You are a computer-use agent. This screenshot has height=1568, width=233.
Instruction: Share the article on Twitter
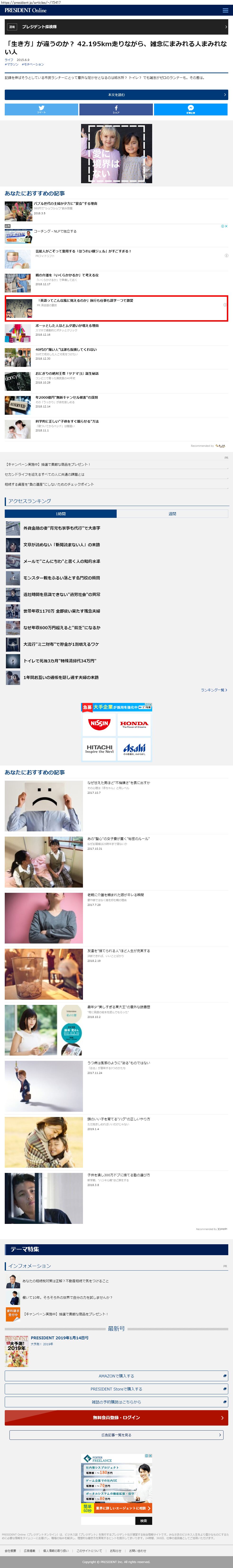click(41, 109)
